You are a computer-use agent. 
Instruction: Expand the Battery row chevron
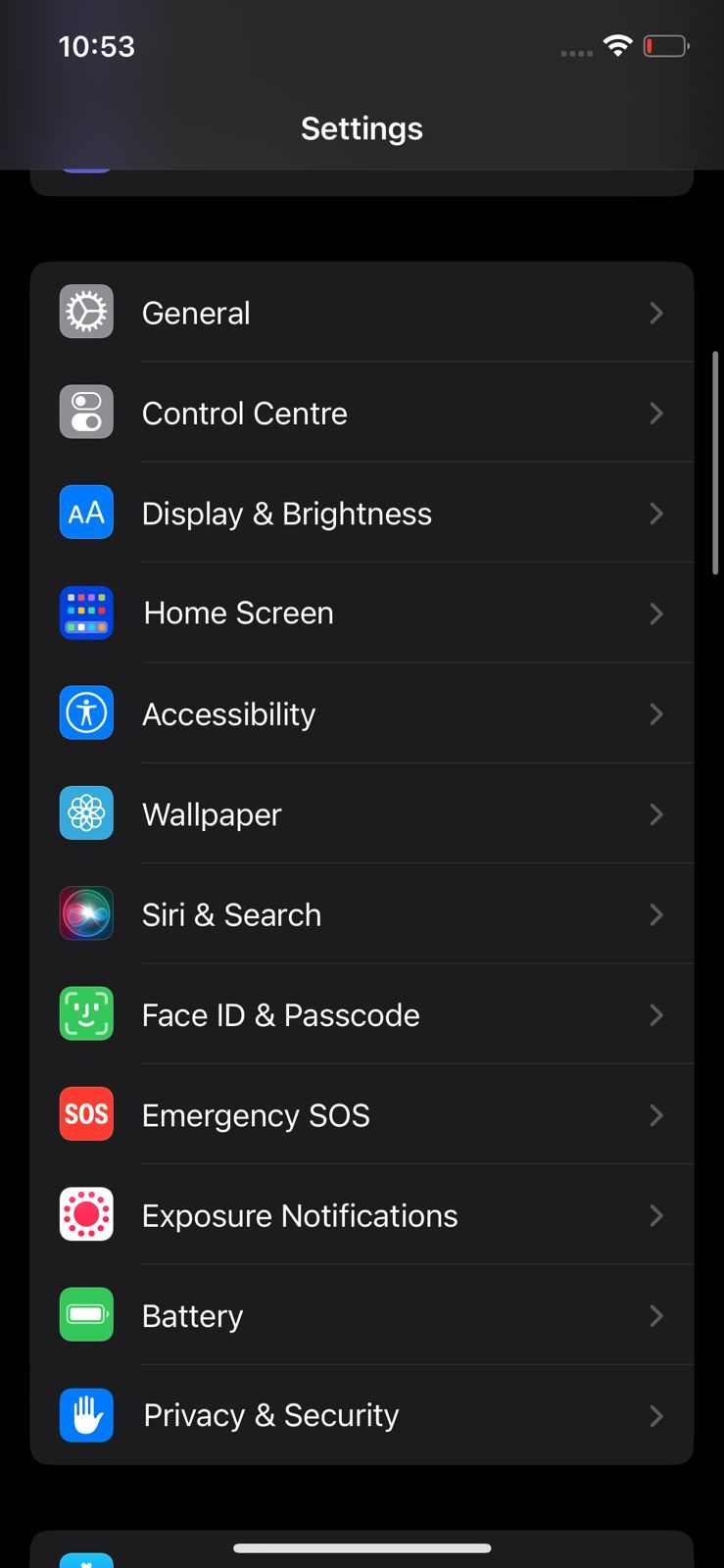pos(655,1314)
